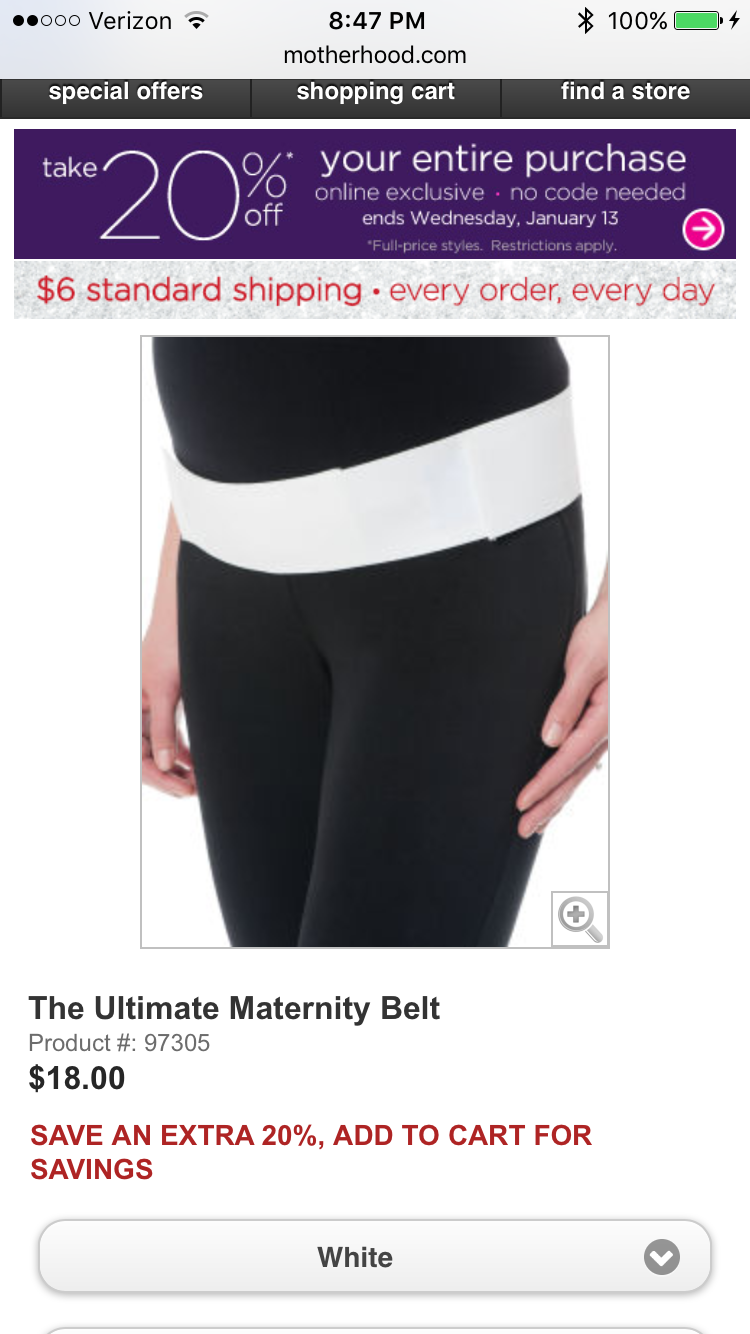Tap the pink arrow on 20% off banner
Viewport: 750px width, 1334px height.
point(703,230)
